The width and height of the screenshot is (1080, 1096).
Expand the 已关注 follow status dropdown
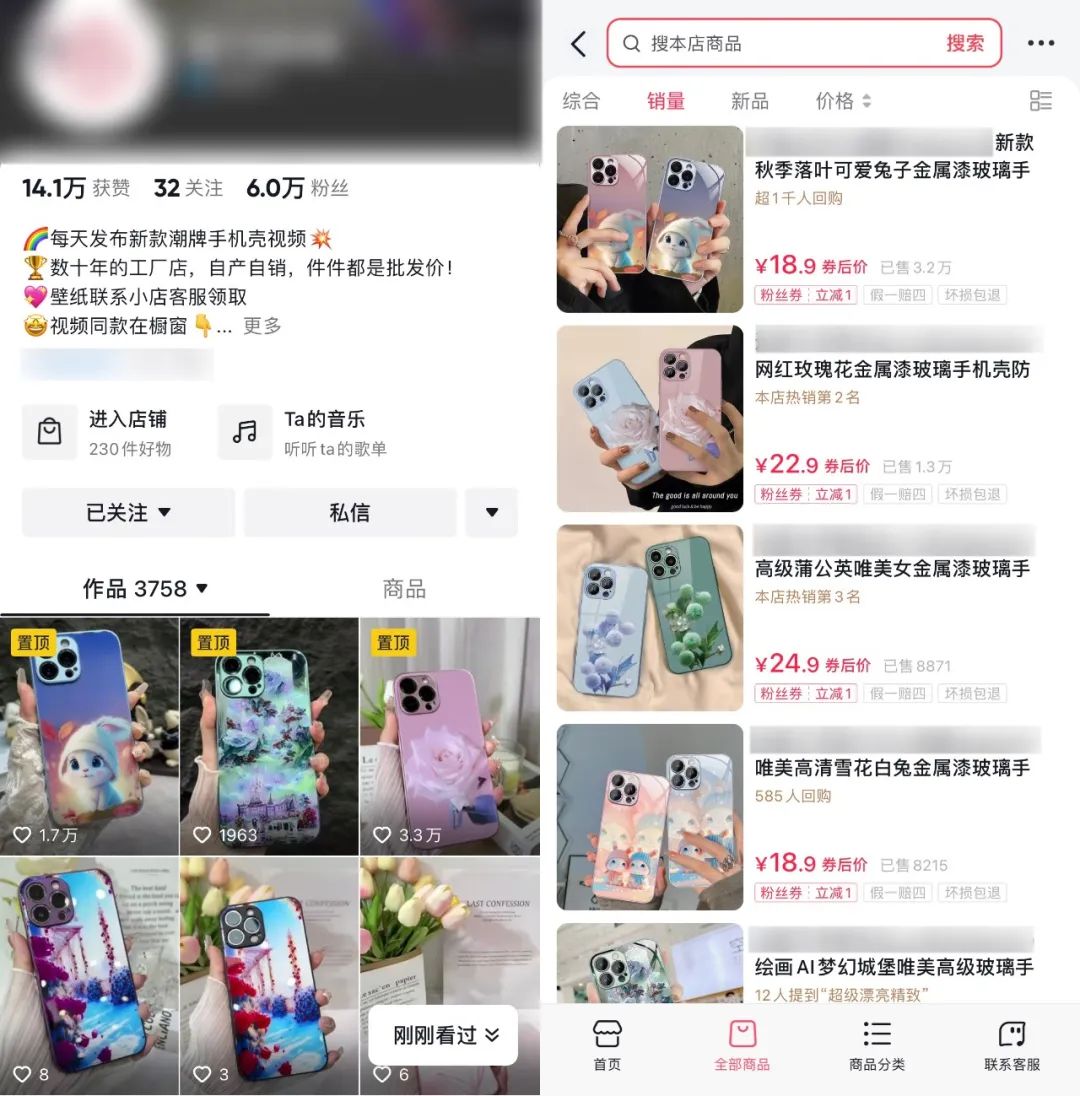point(128,512)
